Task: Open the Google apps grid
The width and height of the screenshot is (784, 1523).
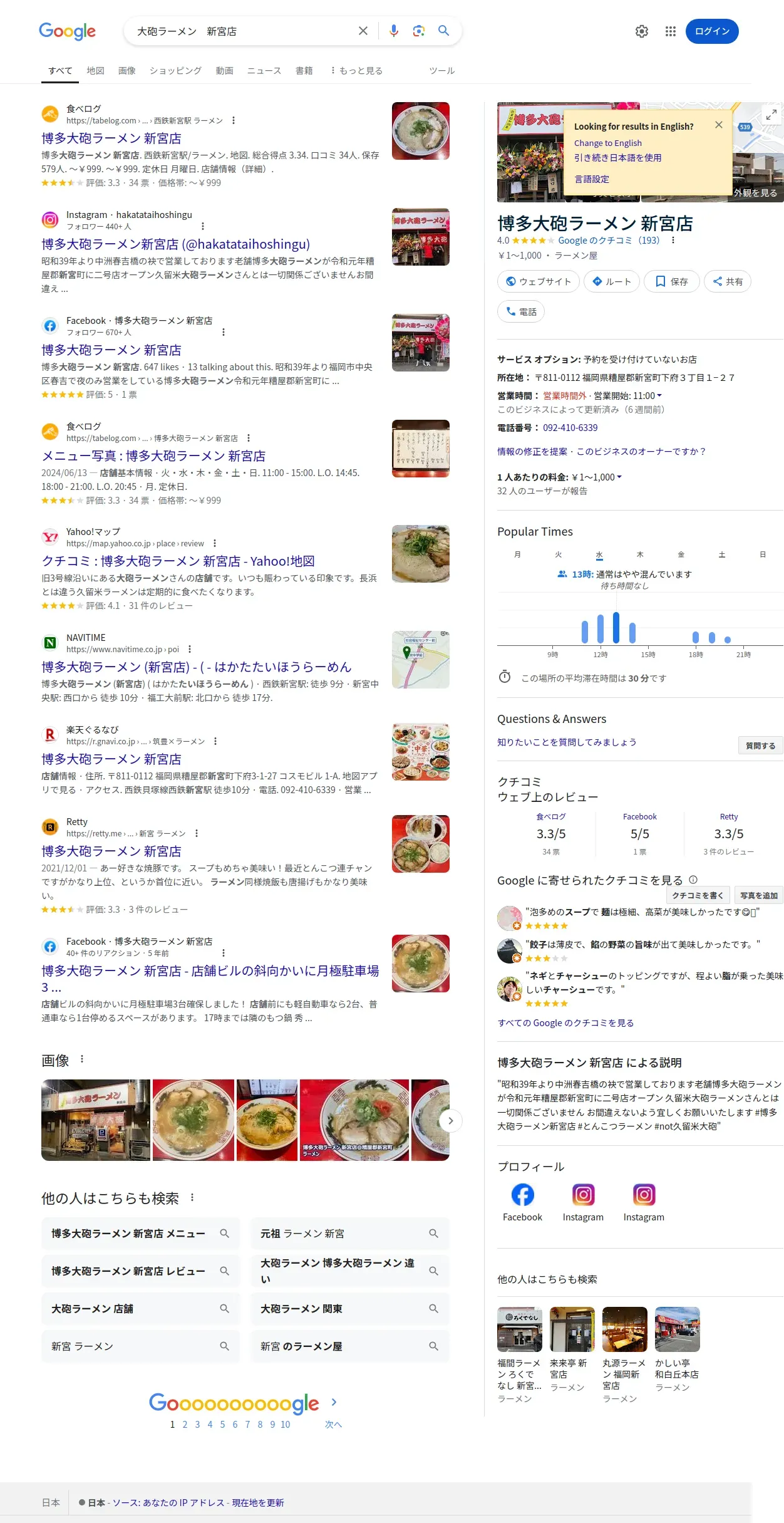Action: (x=671, y=31)
